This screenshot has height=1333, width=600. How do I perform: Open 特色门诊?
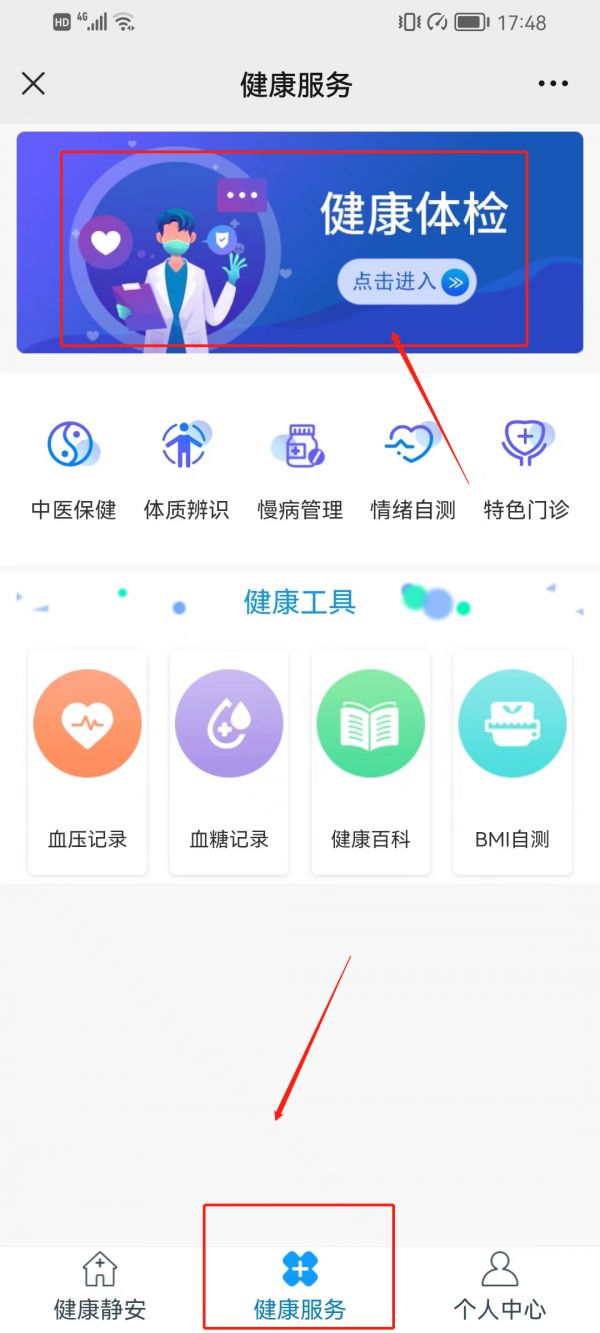pyautogui.click(x=526, y=470)
